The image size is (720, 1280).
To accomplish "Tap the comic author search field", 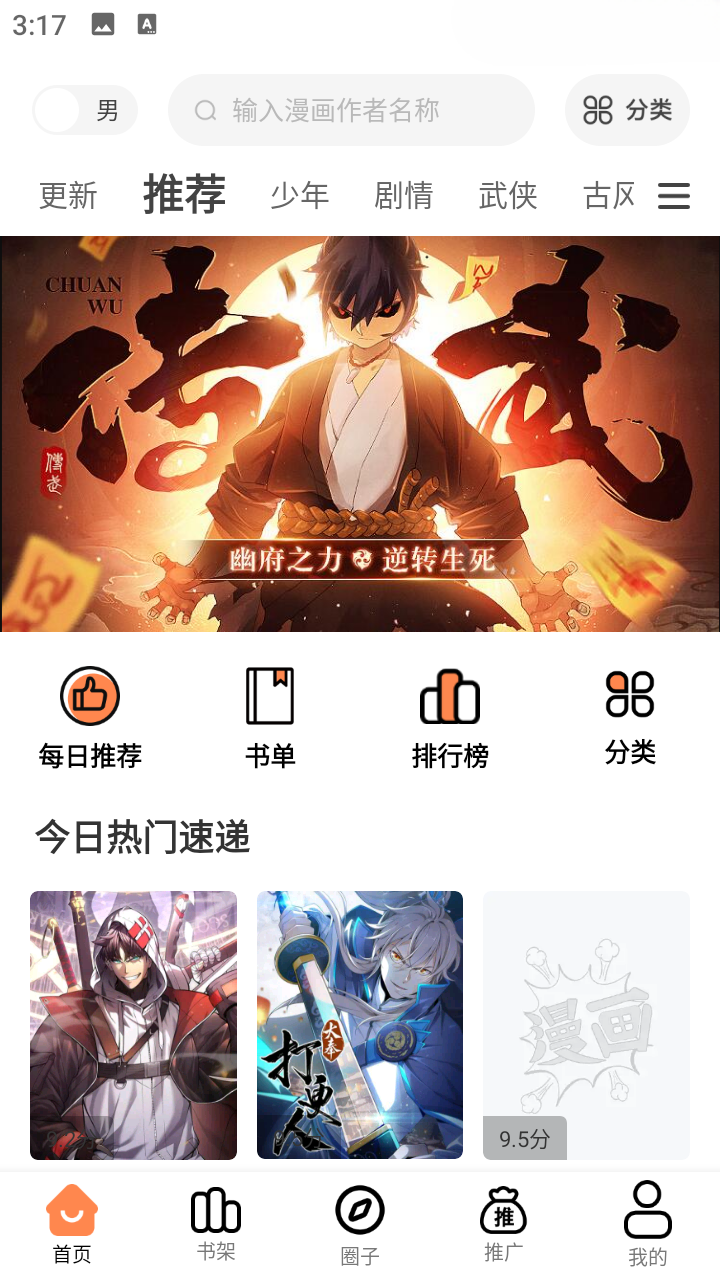I will tap(350, 110).
